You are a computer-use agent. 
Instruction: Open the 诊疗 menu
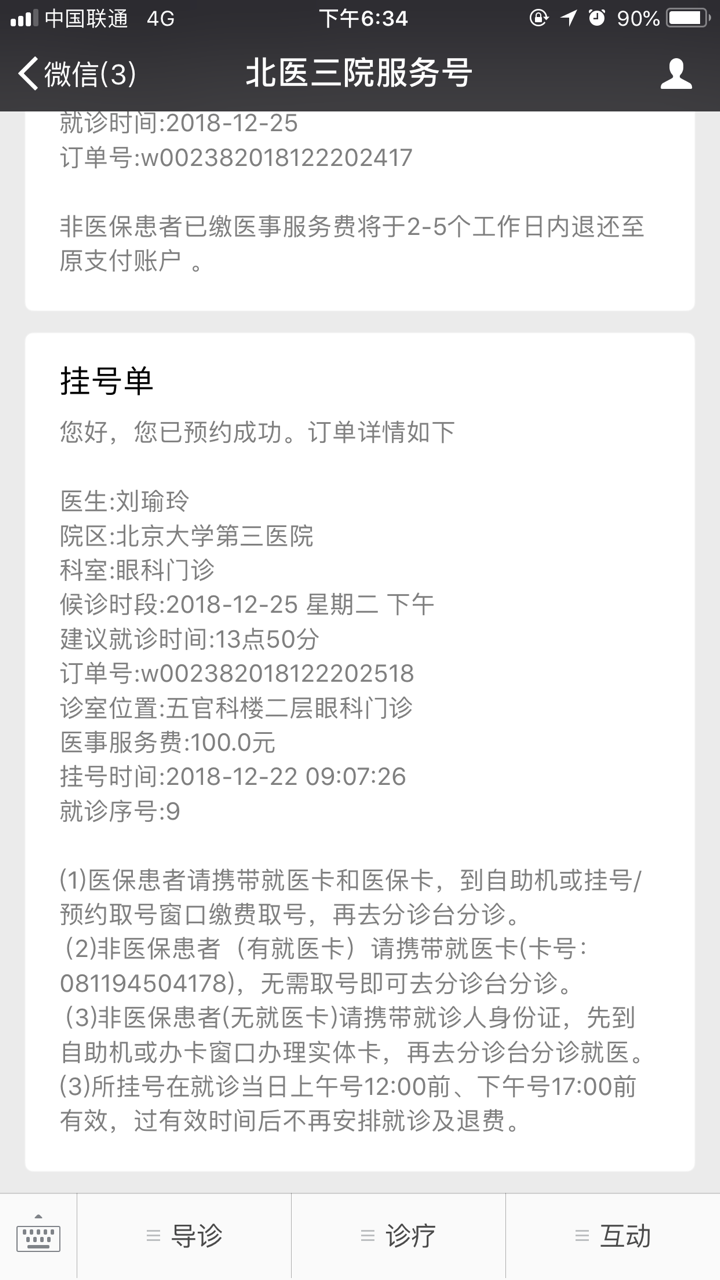(398, 1237)
